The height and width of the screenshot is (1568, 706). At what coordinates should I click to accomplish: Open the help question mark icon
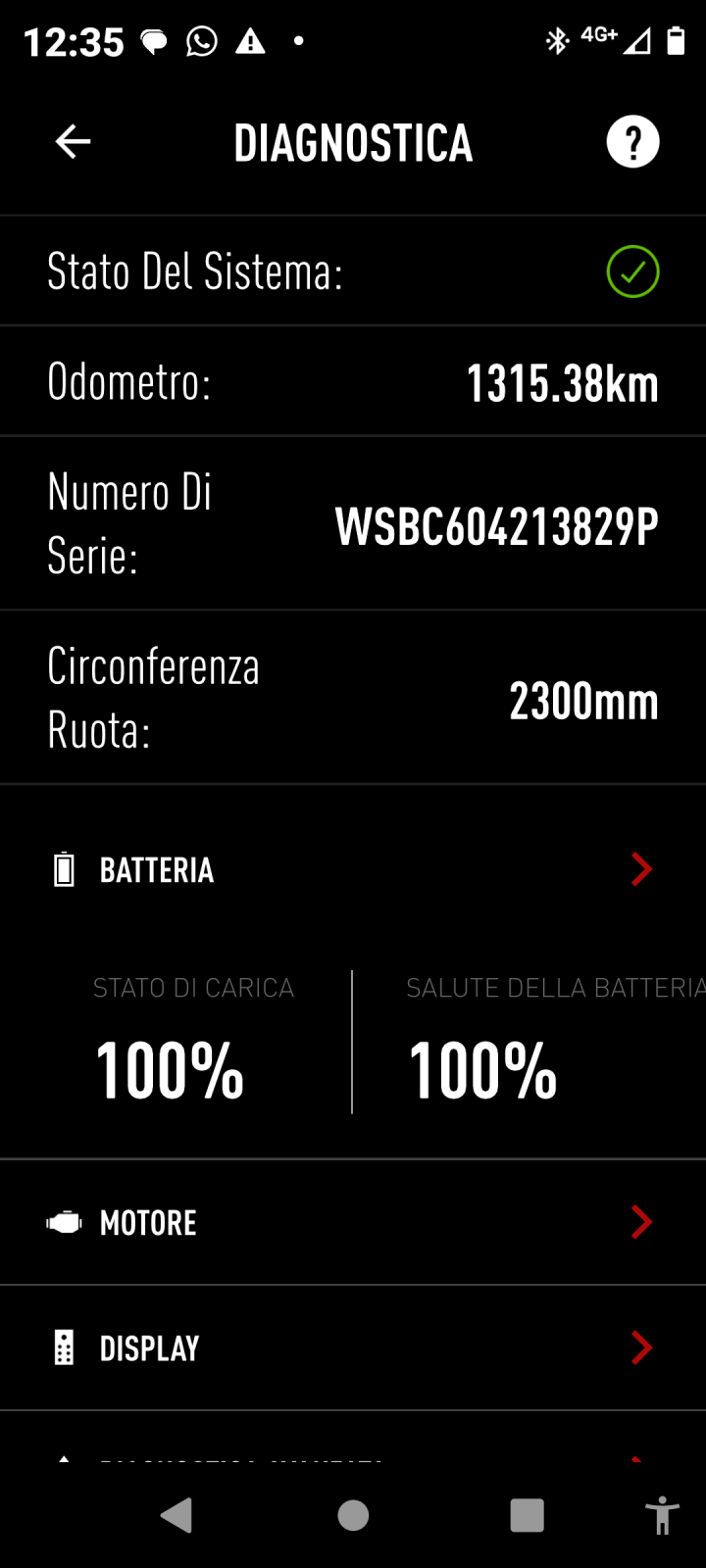pyautogui.click(x=632, y=142)
